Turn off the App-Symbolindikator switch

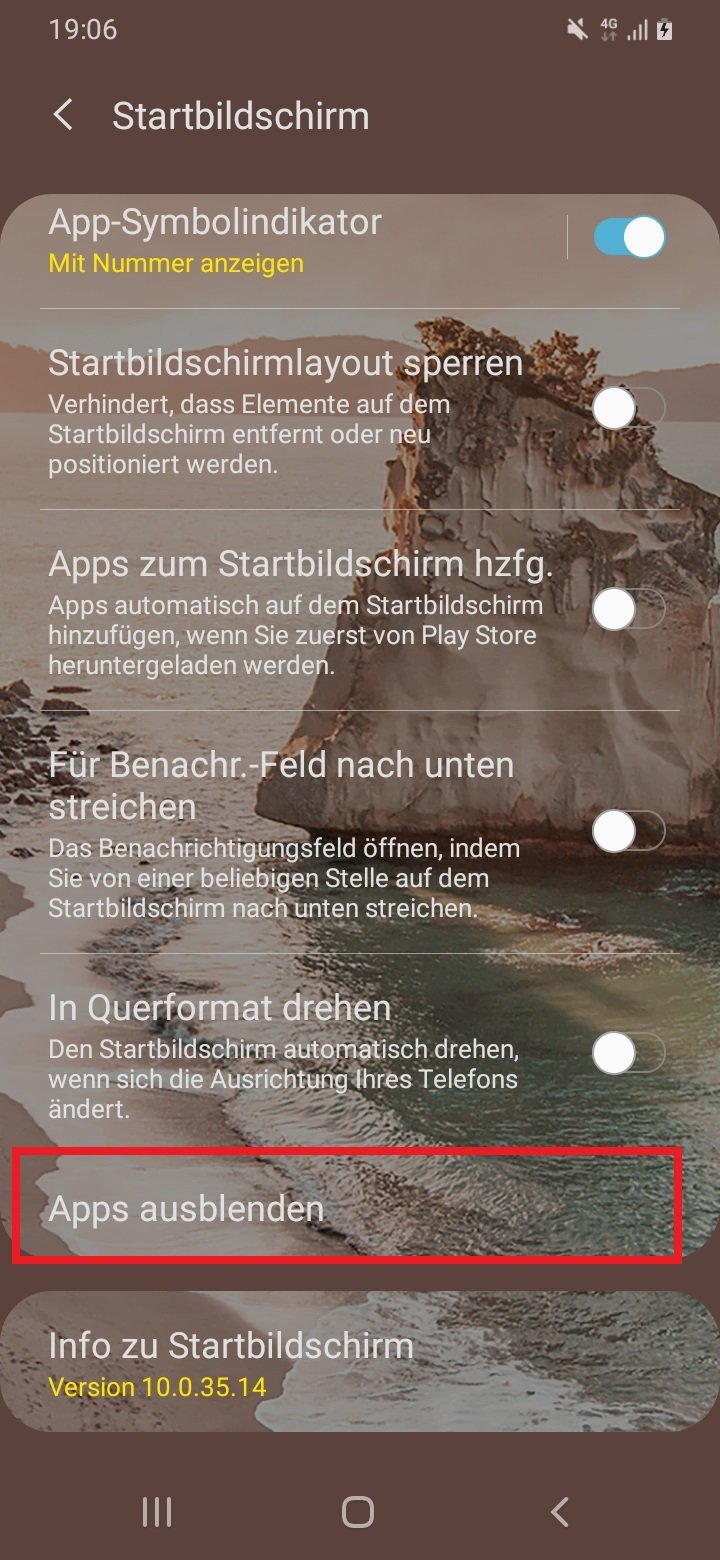pyautogui.click(x=628, y=238)
